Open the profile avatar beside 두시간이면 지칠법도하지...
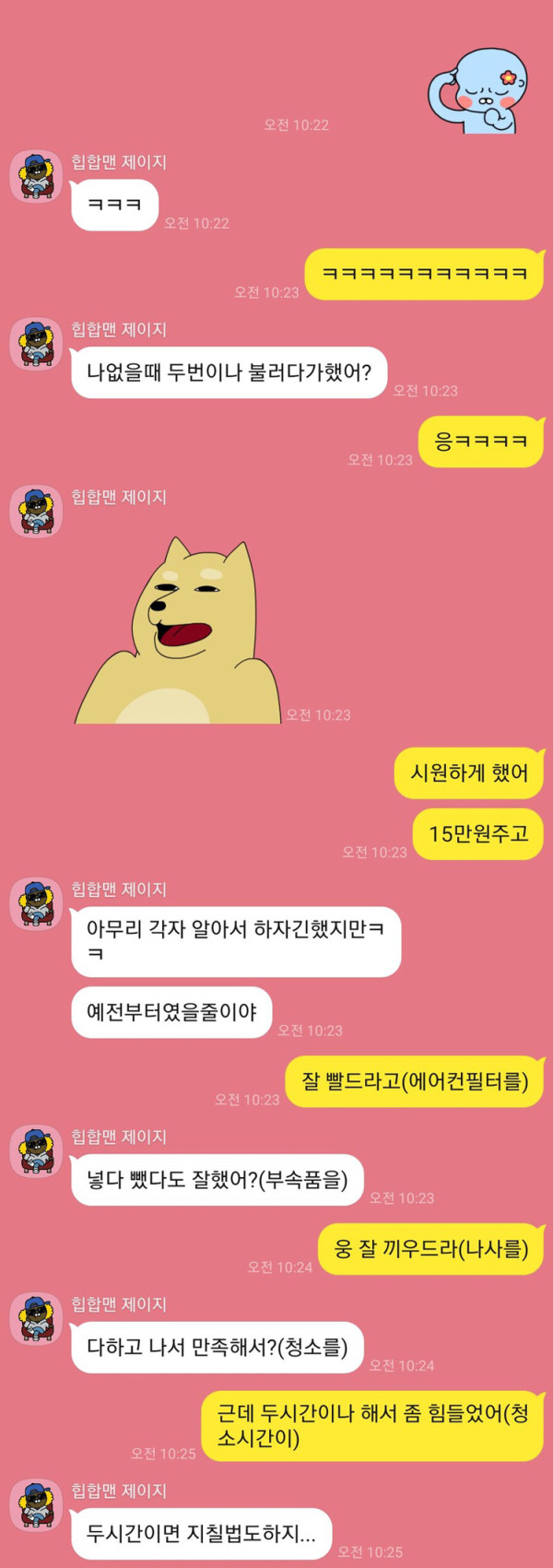The image size is (553, 1568). coord(36,1505)
